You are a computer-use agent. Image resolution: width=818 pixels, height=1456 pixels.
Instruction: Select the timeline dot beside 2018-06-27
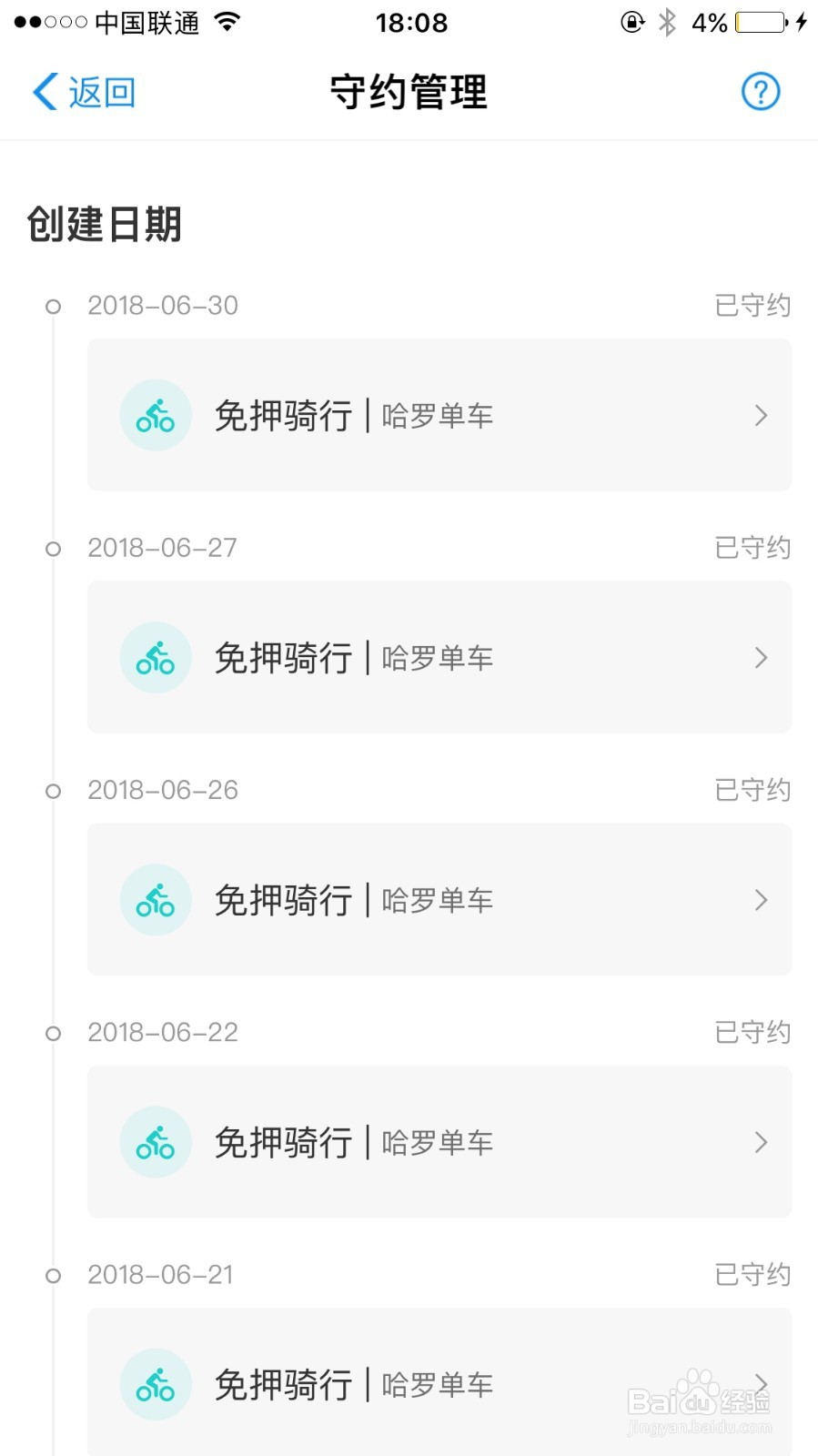tap(53, 548)
